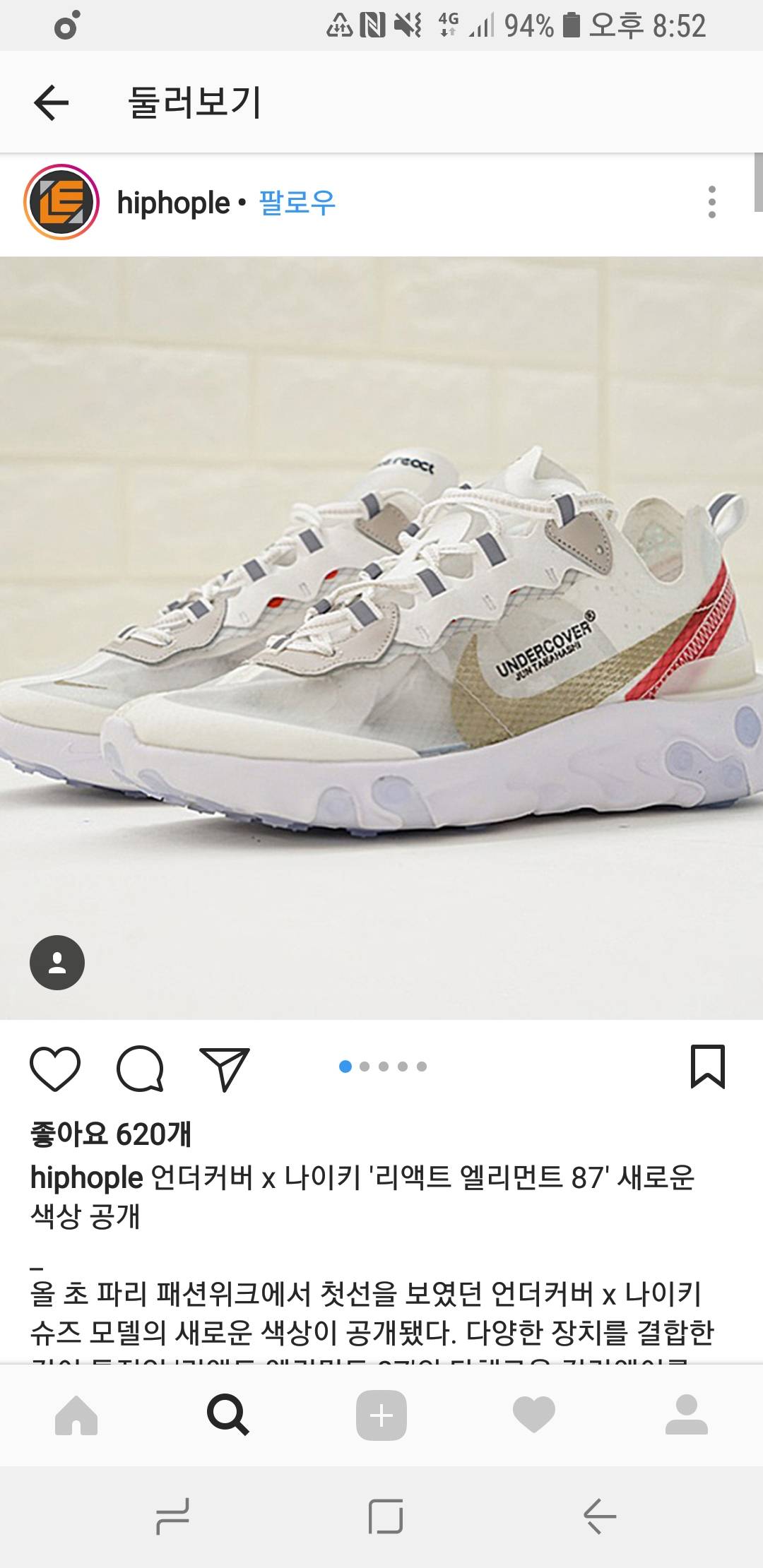This screenshot has width=763, height=1568.
Task: Go back from the 둘러보기 page
Action: click(x=51, y=103)
